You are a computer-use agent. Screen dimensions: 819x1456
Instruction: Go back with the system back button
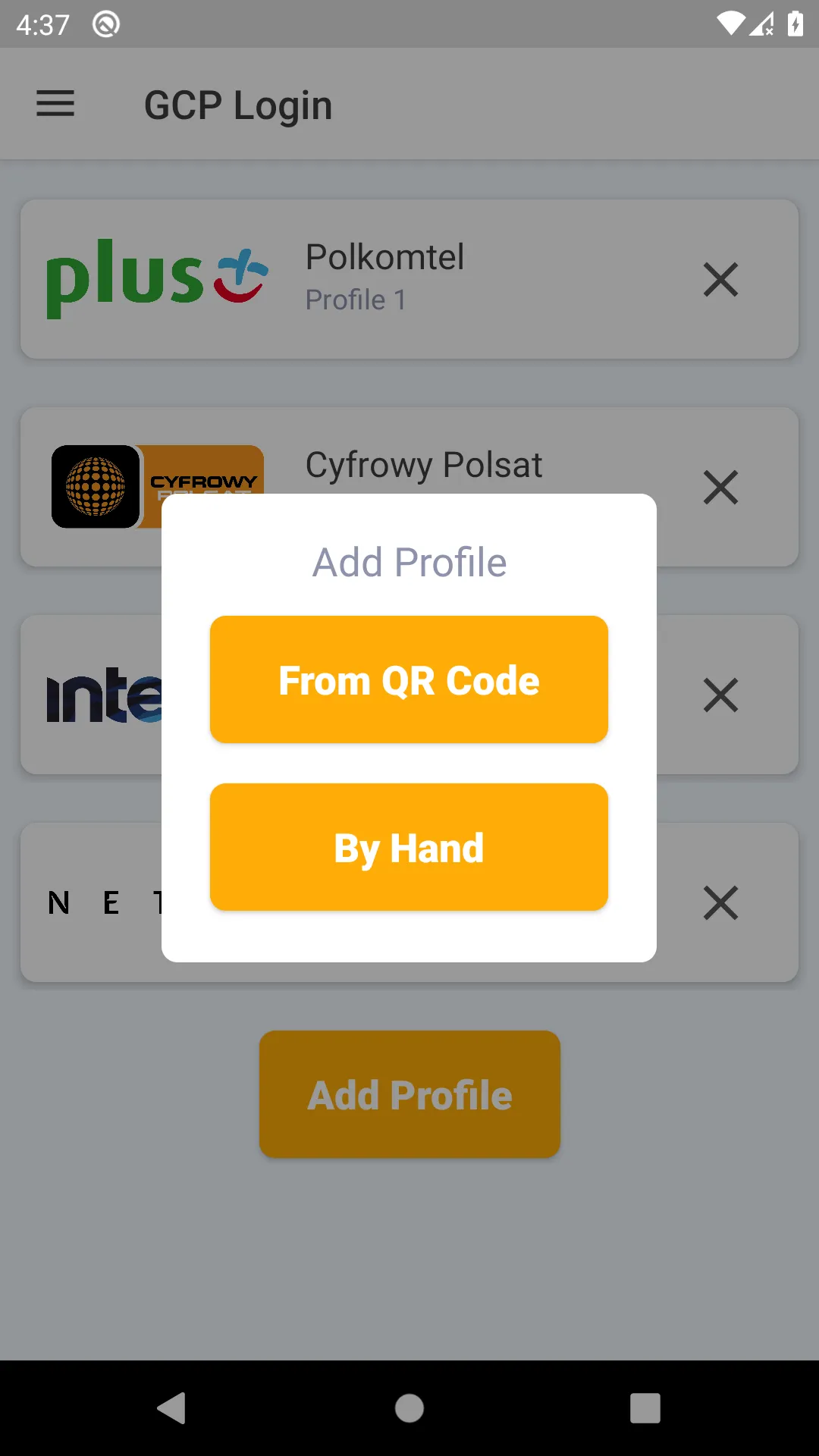[172, 1408]
